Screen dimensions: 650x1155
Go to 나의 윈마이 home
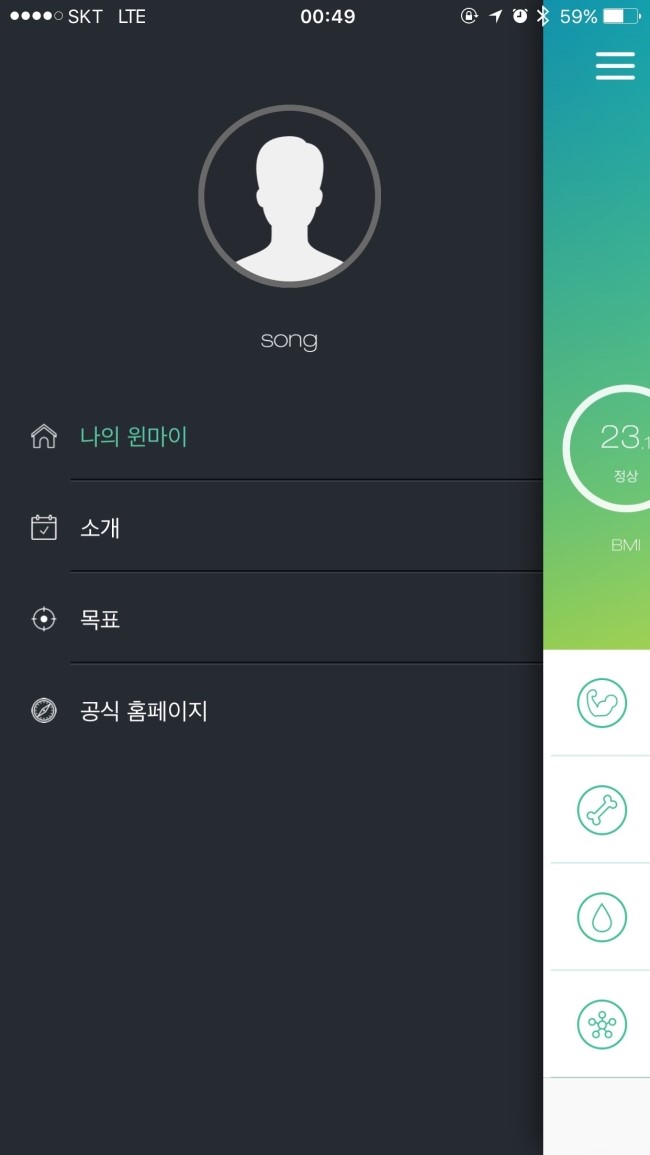pos(271,437)
